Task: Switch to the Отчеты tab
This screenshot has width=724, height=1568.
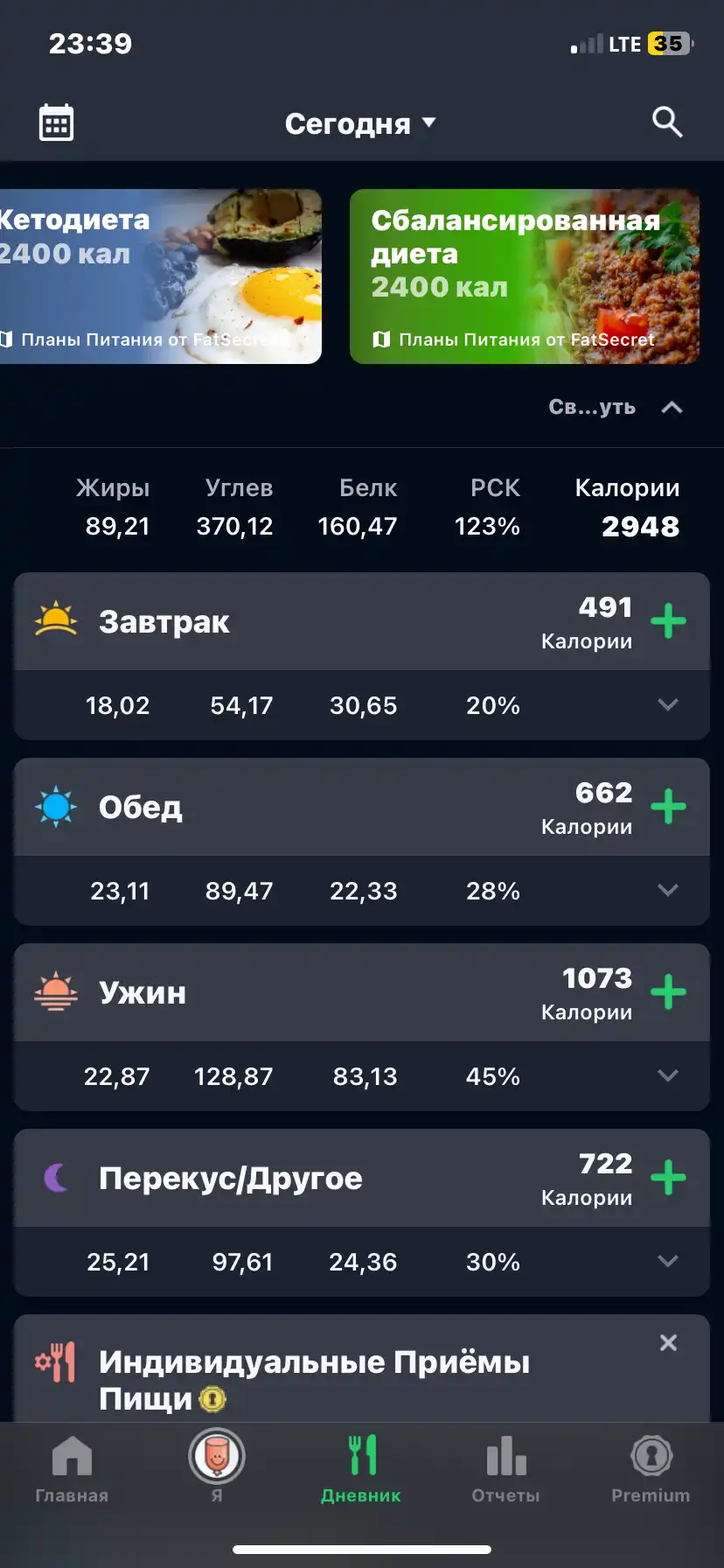Action: pos(505,1468)
